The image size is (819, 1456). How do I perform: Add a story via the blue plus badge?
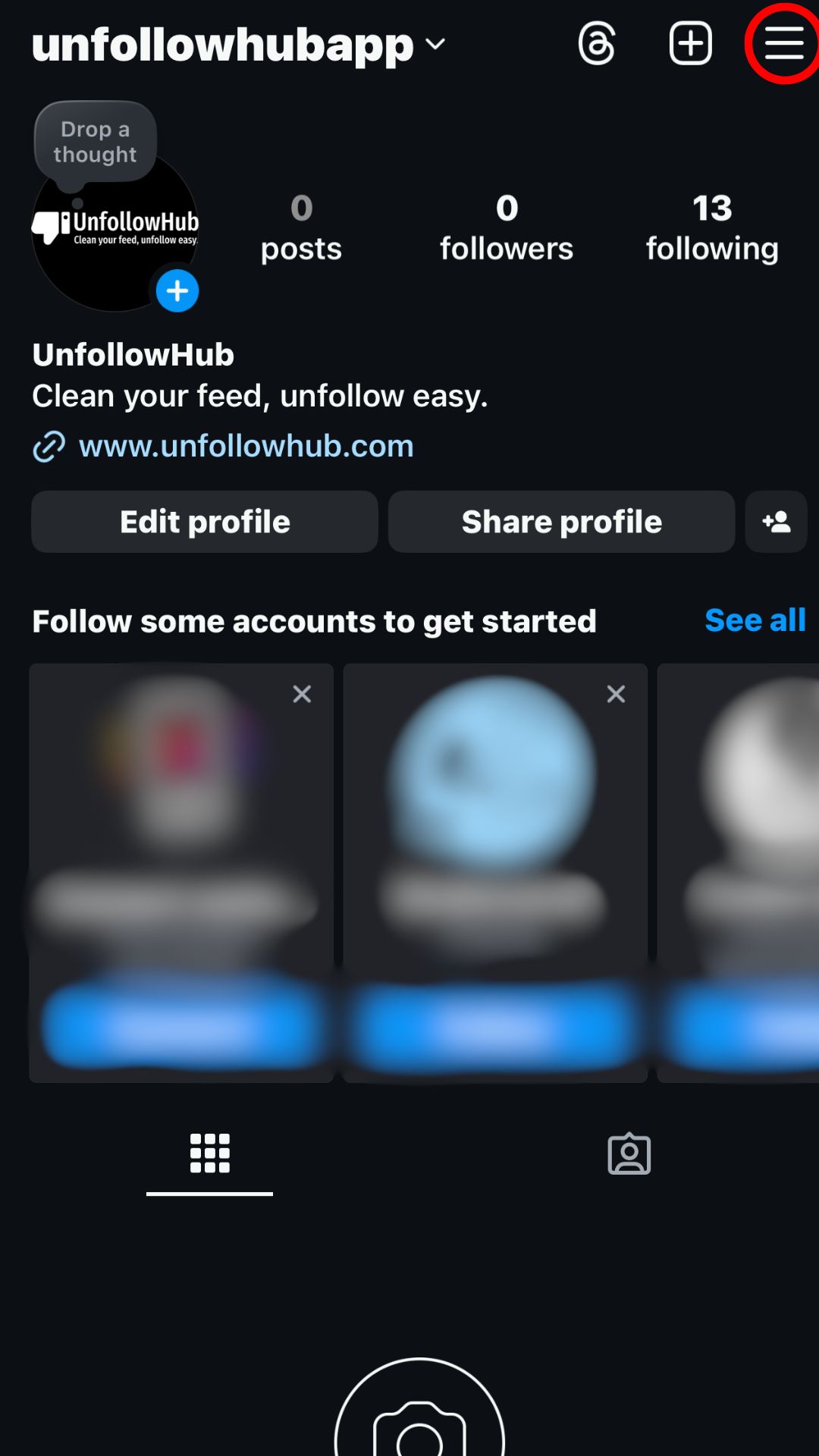point(177,291)
